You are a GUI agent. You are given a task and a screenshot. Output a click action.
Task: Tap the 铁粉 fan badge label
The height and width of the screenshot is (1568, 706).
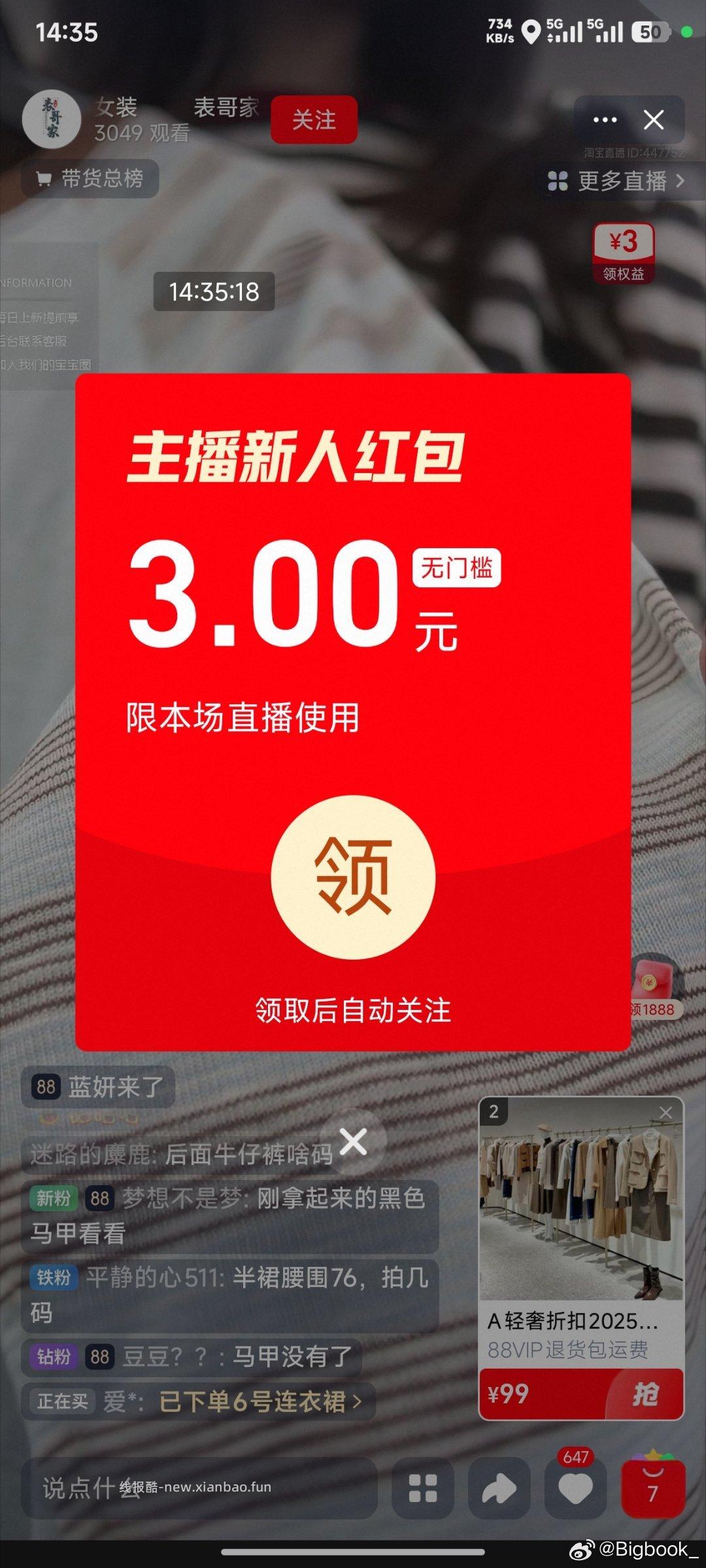pyautogui.click(x=54, y=1277)
